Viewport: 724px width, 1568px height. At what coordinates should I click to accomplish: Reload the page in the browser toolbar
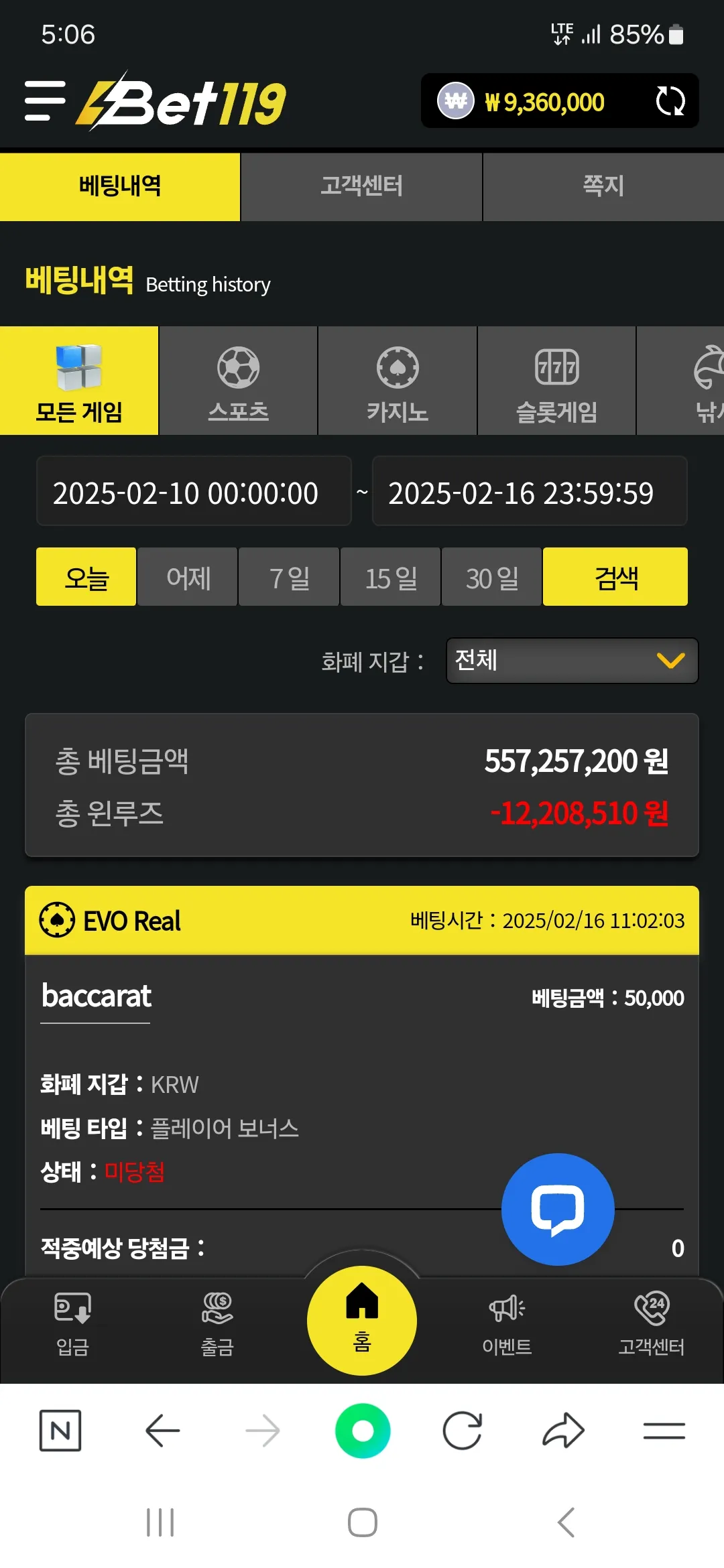point(463,1431)
